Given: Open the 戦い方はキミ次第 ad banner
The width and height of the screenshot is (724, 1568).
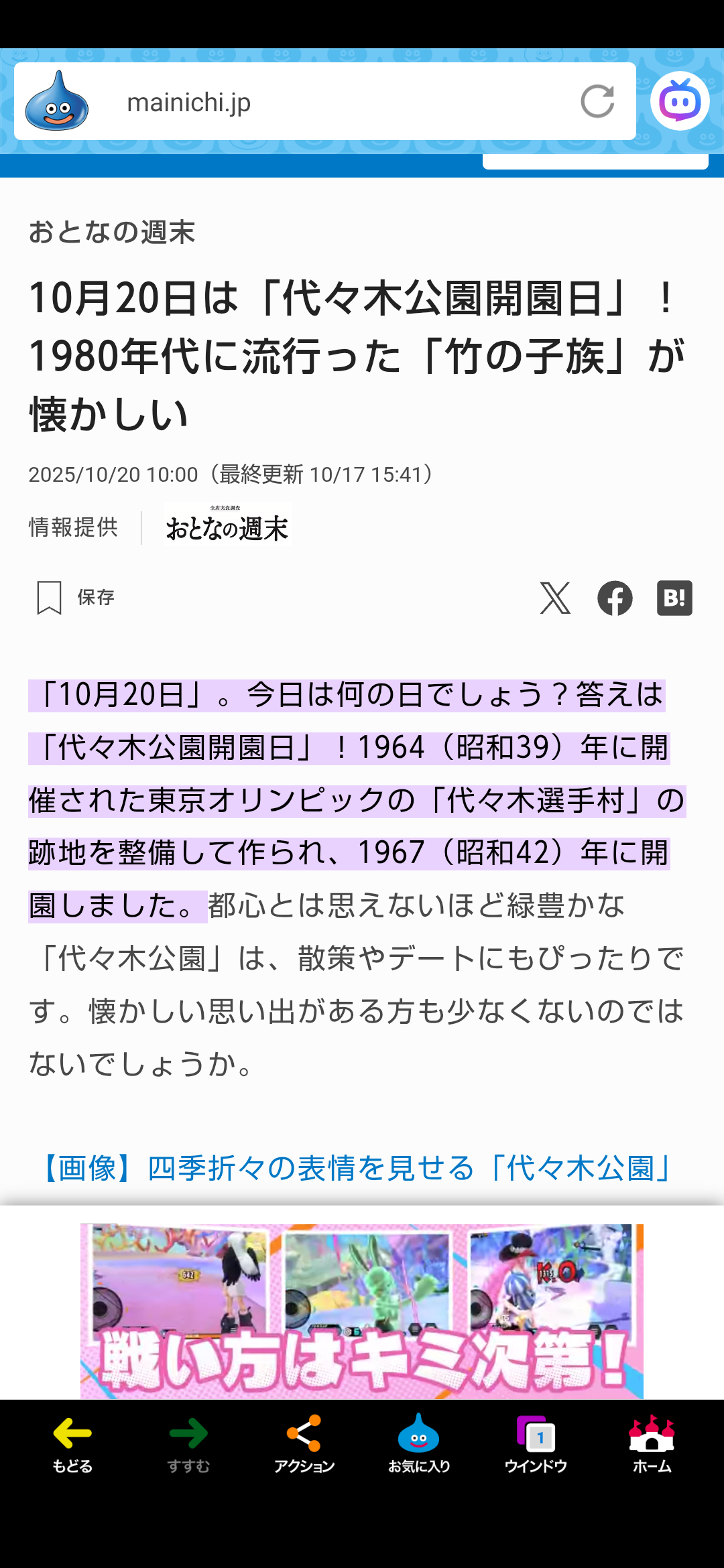Looking at the screenshot, I should click(362, 1311).
